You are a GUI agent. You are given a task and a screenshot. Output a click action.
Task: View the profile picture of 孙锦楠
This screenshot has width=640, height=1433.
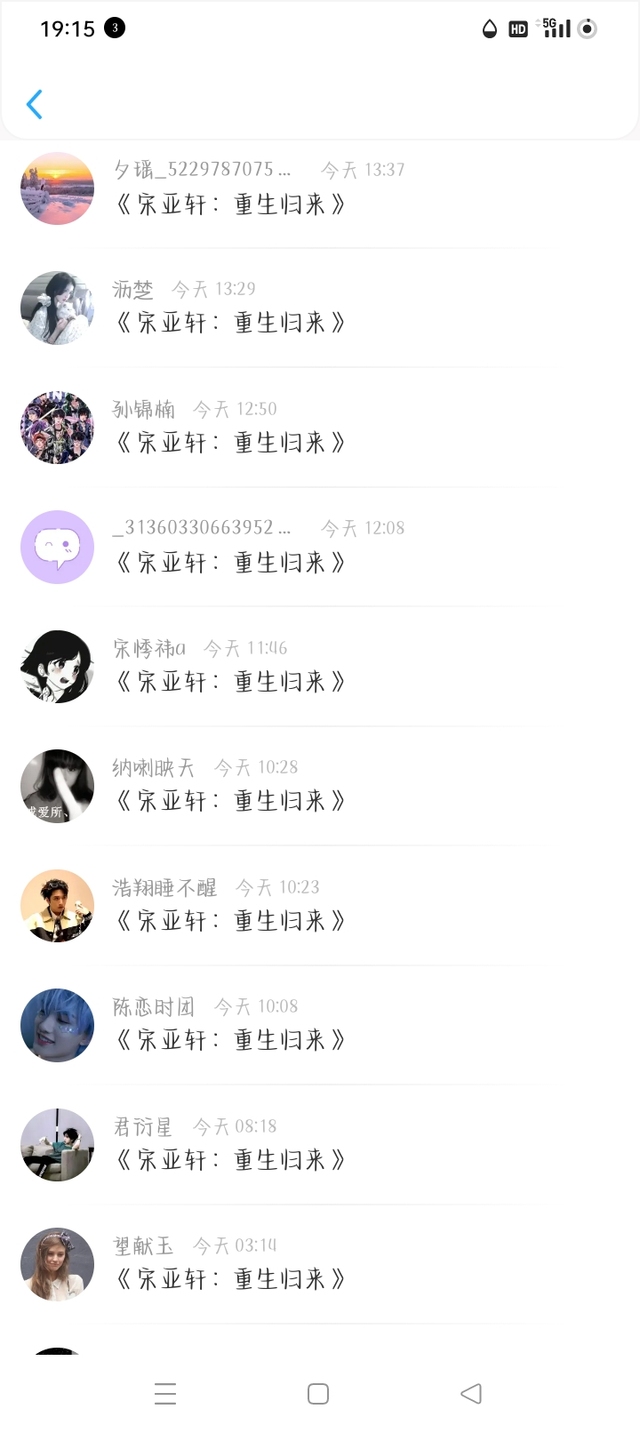[x=57, y=428]
